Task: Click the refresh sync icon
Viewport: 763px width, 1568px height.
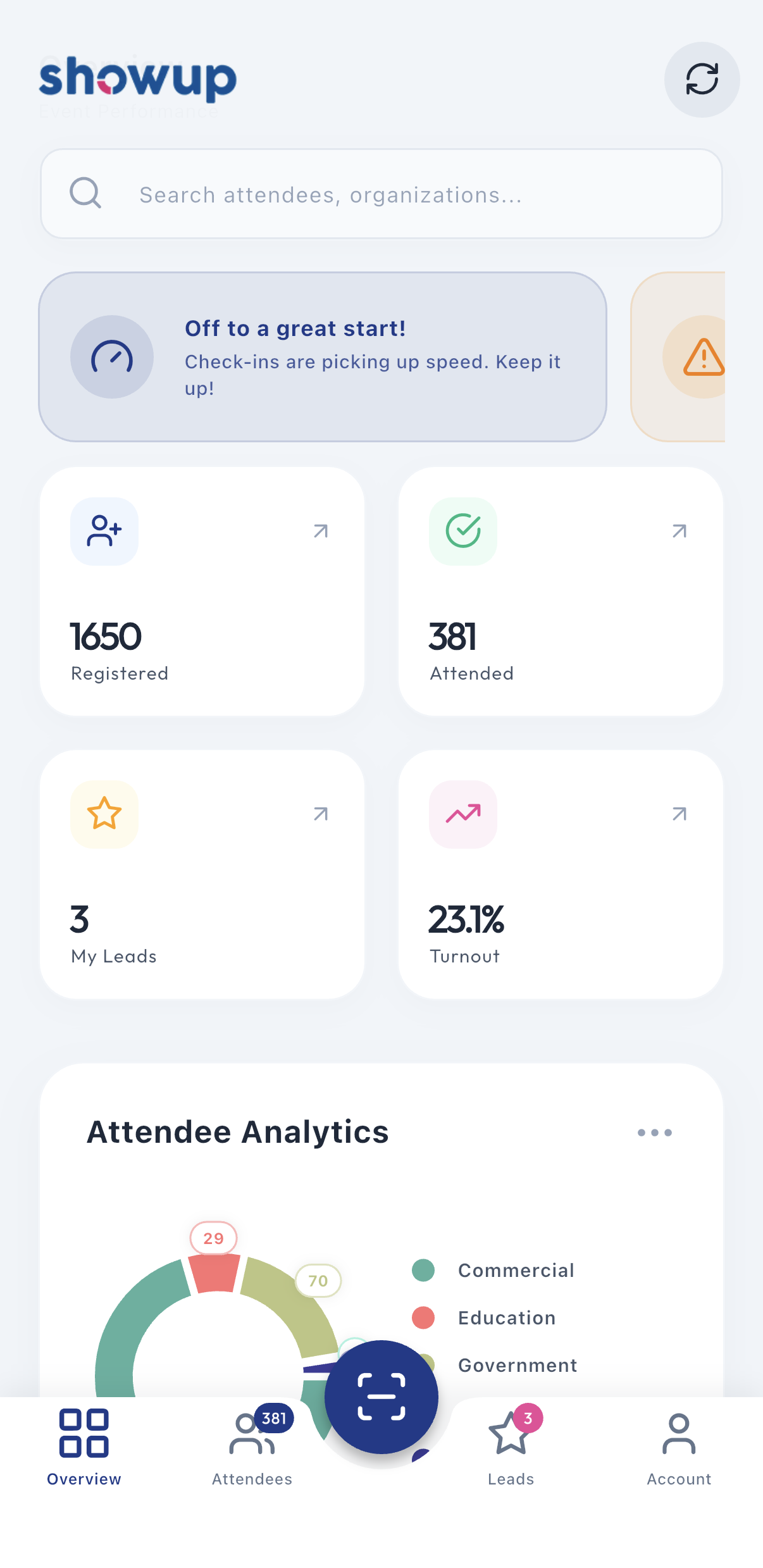Action: point(702,80)
